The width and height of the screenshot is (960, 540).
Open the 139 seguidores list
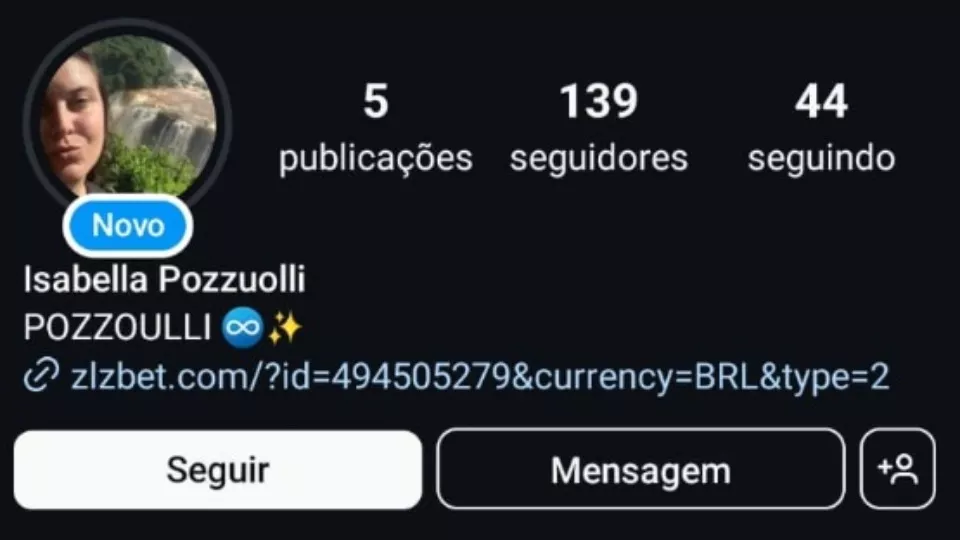click(x=598, y=128)
